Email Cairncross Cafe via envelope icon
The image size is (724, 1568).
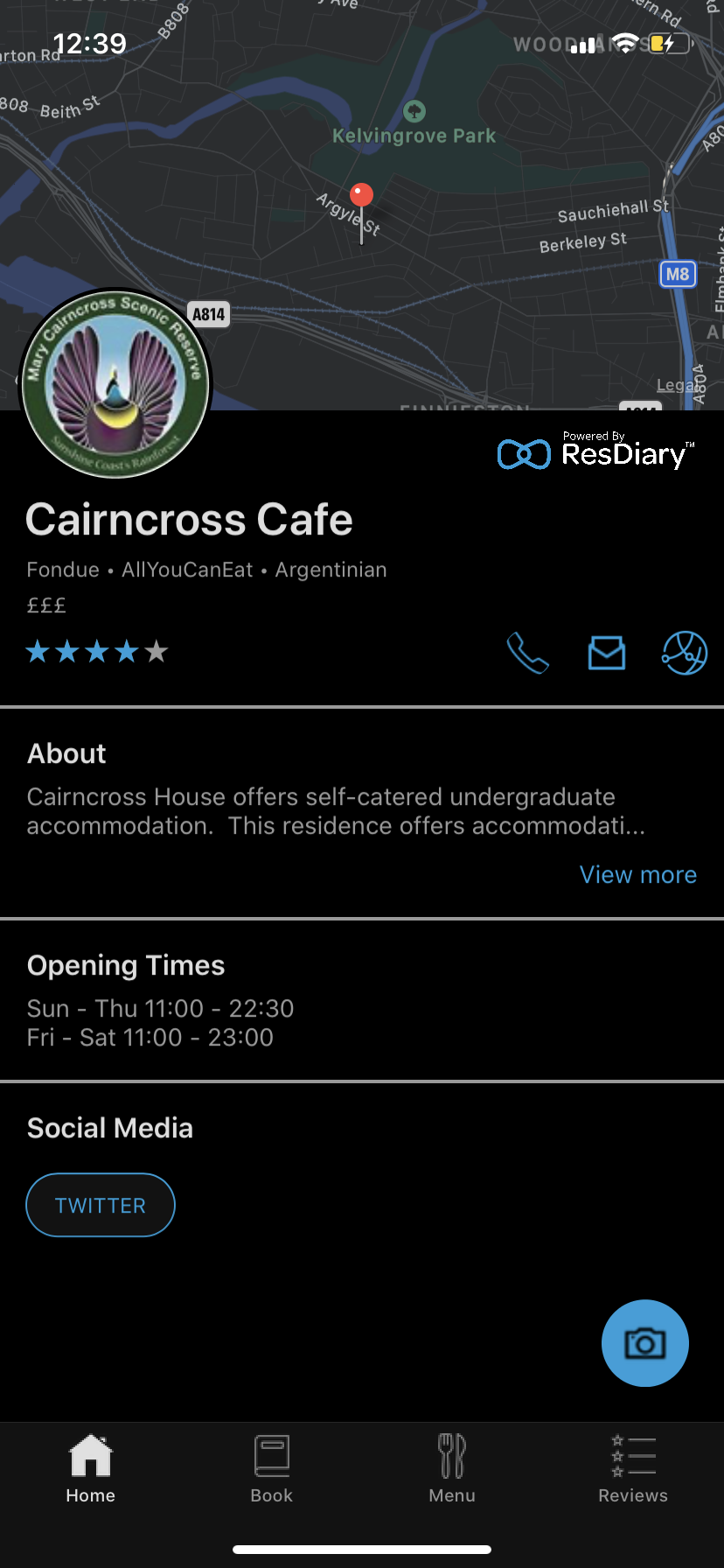(607, 653)
